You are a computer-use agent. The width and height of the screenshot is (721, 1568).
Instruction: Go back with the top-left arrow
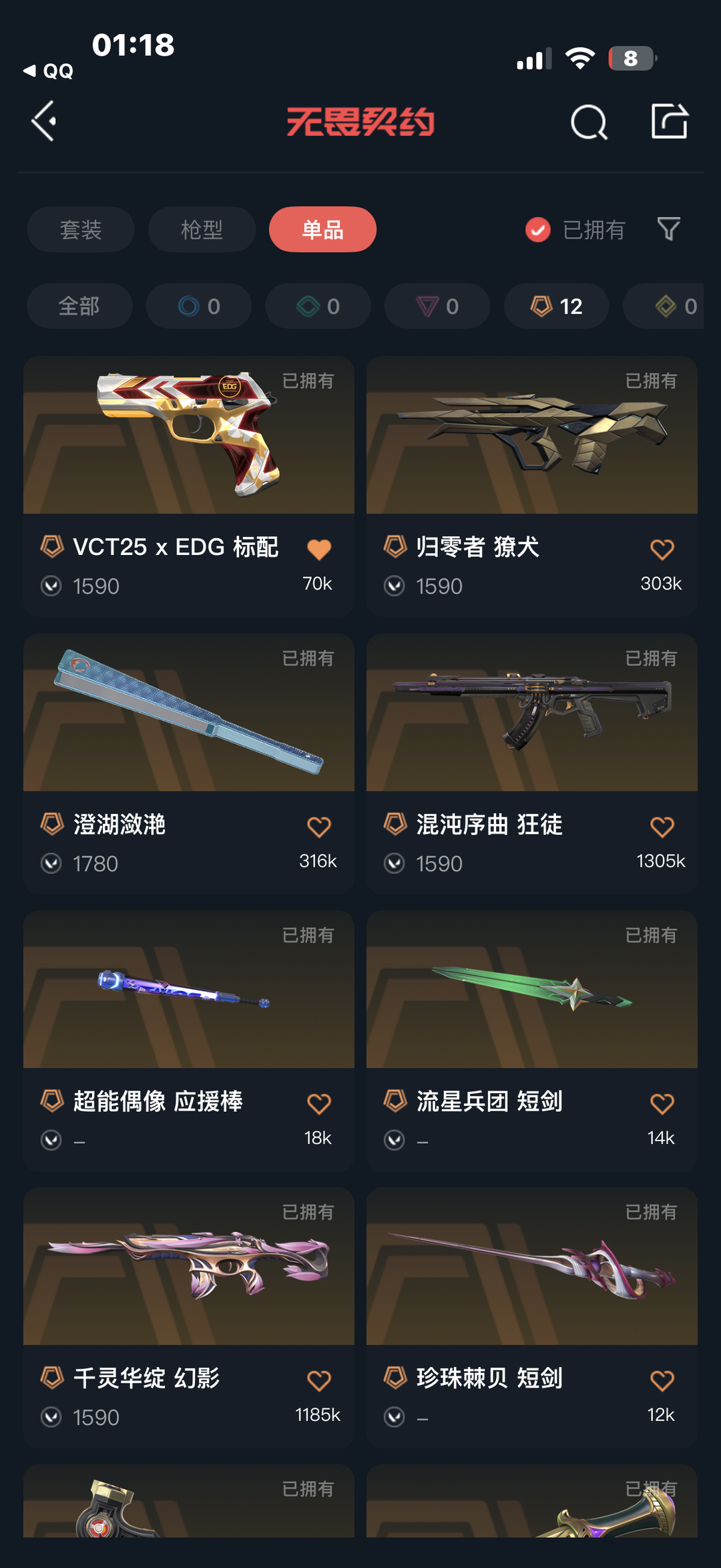[44, 122]
